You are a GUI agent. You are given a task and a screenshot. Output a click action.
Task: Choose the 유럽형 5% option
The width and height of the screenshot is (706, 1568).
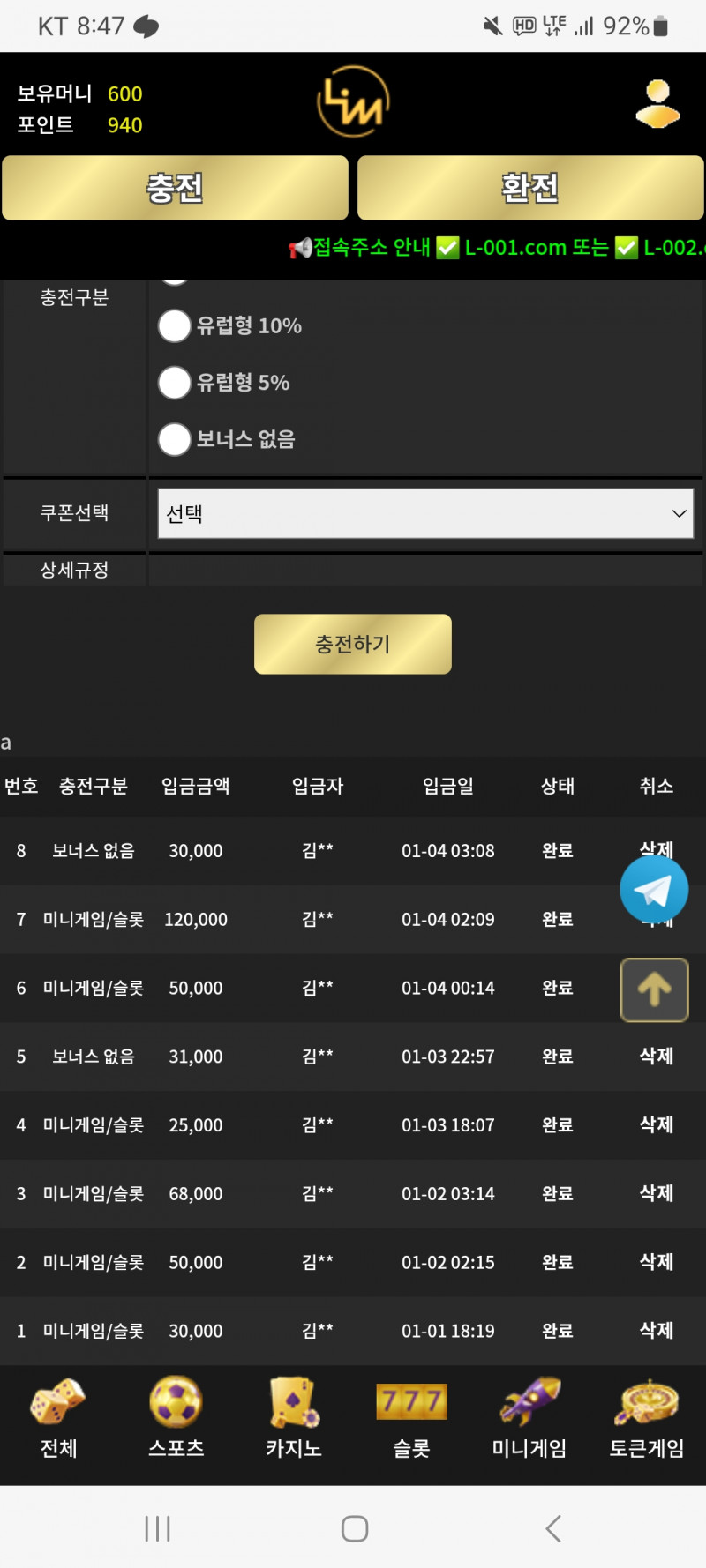coord(175,382)
